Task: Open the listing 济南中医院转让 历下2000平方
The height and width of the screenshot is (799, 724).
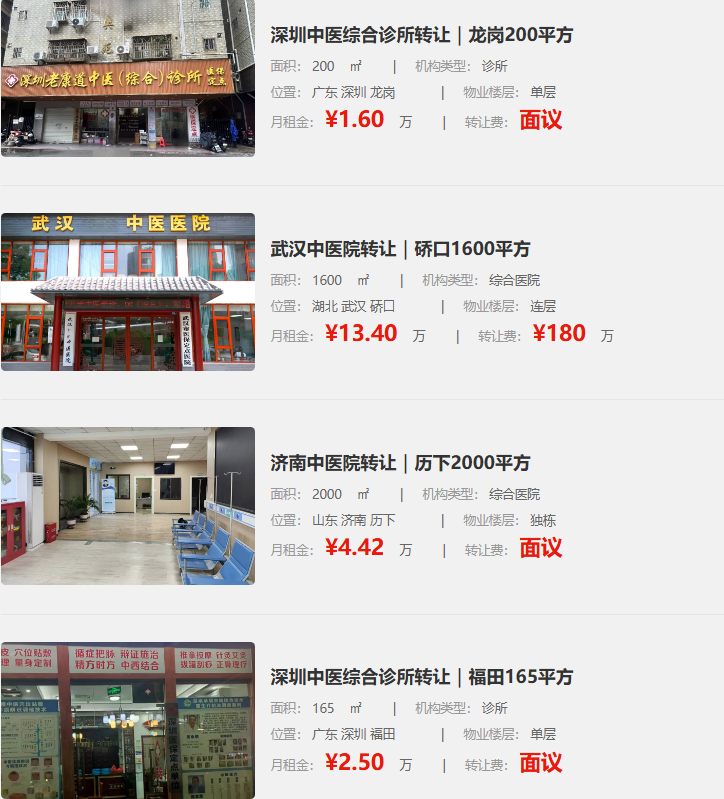Action: (400, 463)
